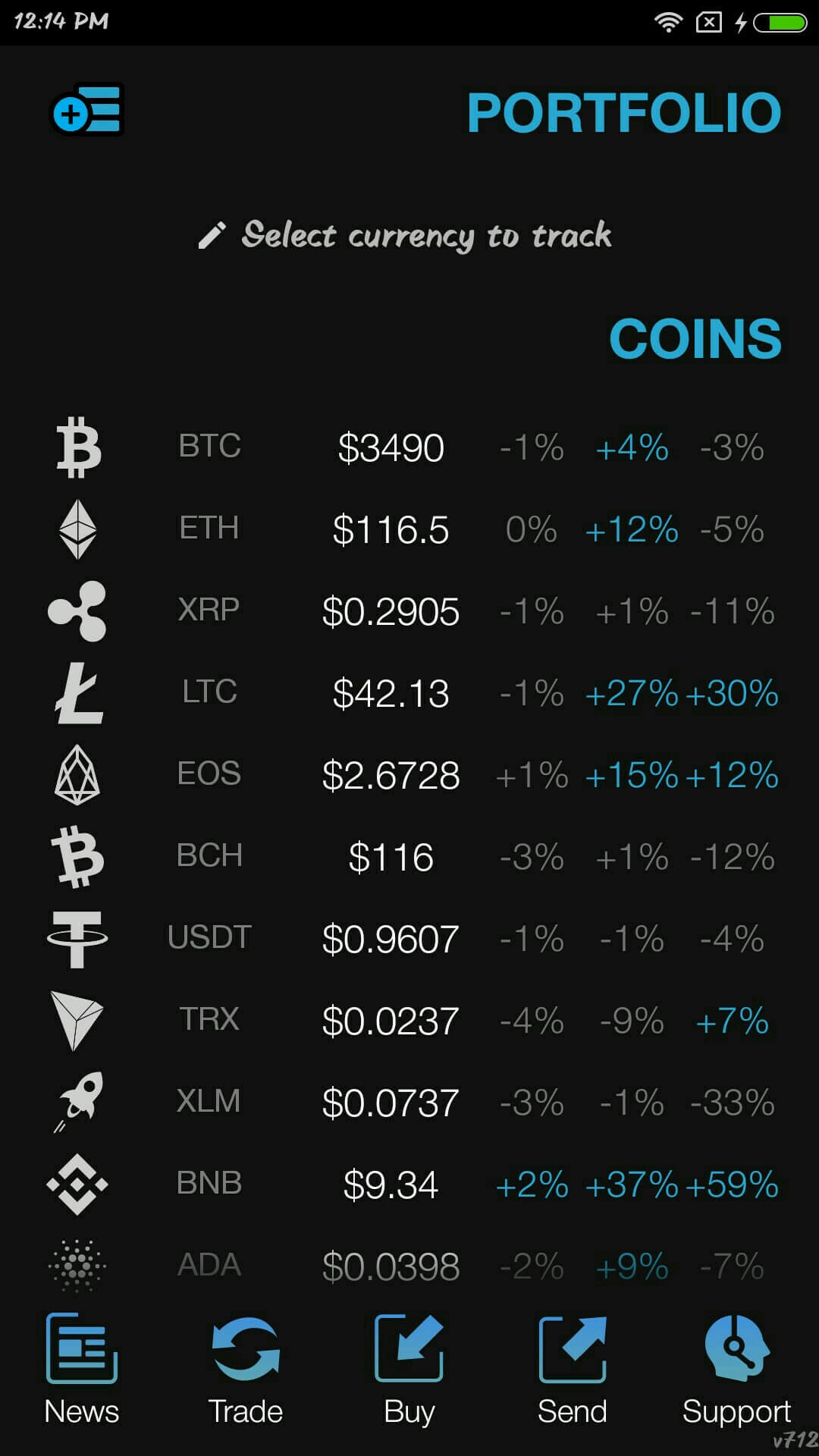Open the XLM coin row
Image resolution: width=819 pixels, height=1456 pixels.
[409, 1103]
